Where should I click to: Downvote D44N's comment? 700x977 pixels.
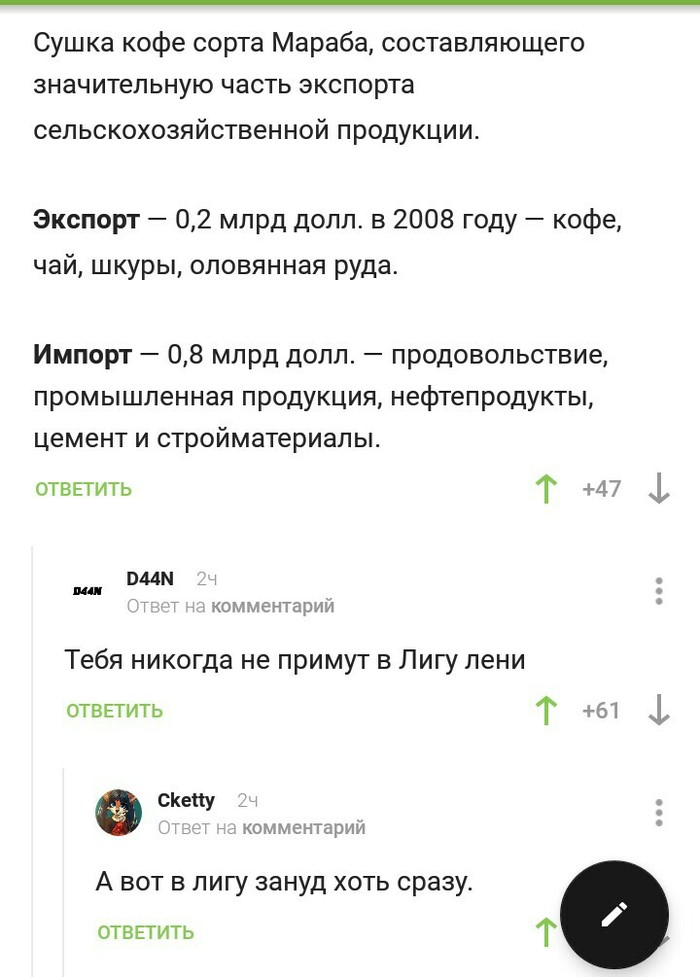click(x=659, y=711)
